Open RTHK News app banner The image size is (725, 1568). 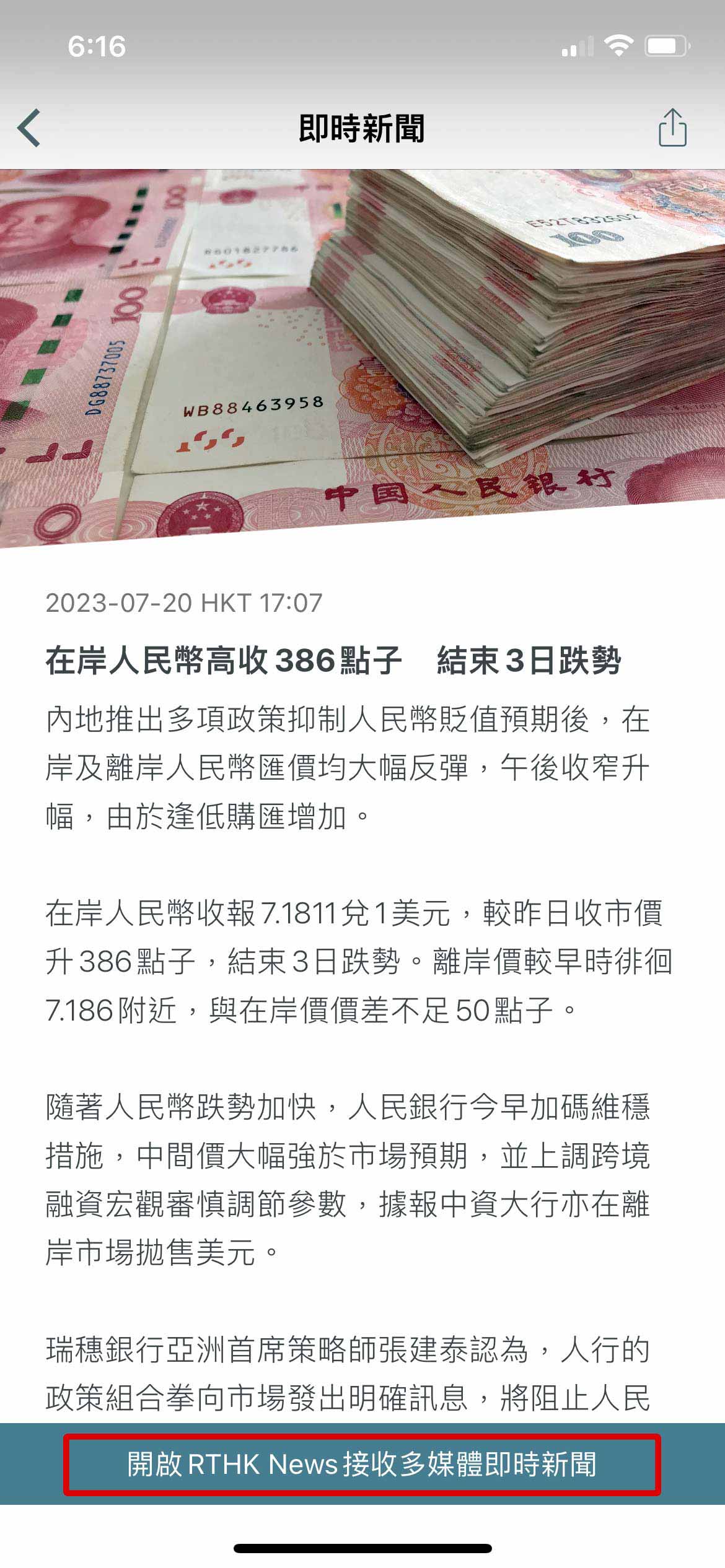362,1465
